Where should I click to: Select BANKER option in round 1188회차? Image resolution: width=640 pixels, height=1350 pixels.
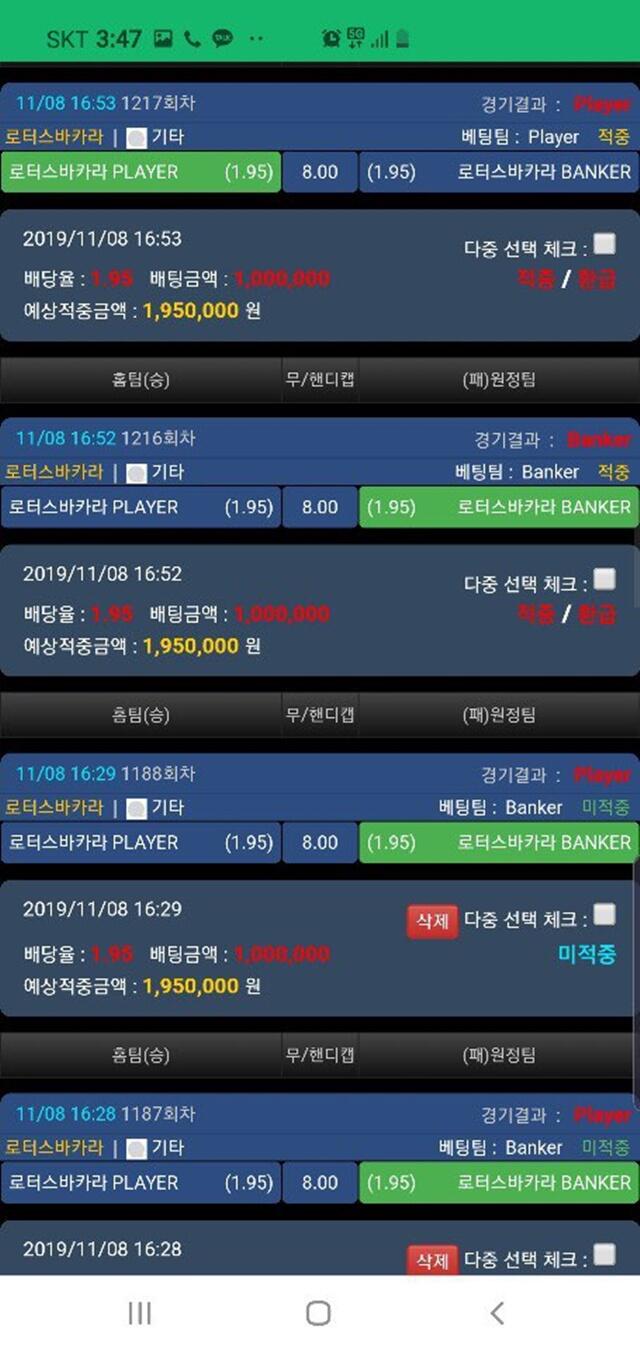[x=498, y=842]
